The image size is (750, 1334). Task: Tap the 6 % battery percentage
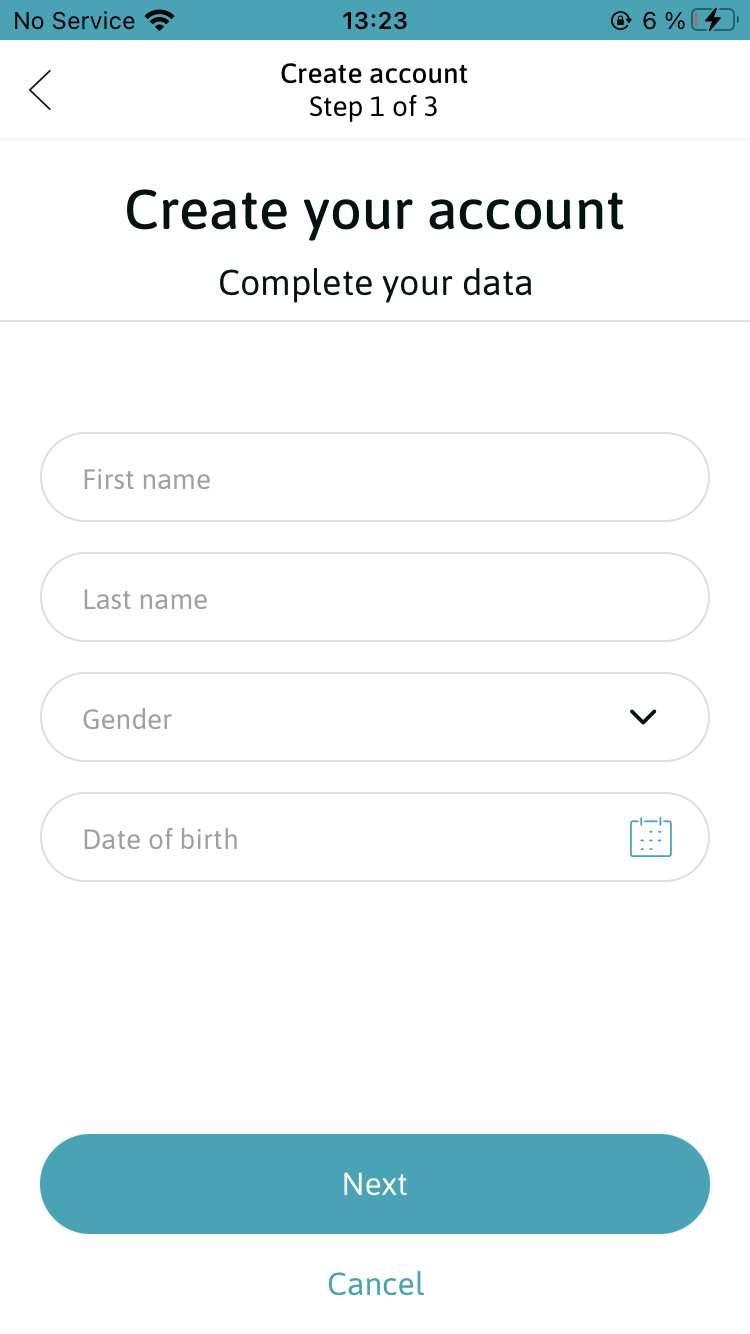click(x=662, y=19)
